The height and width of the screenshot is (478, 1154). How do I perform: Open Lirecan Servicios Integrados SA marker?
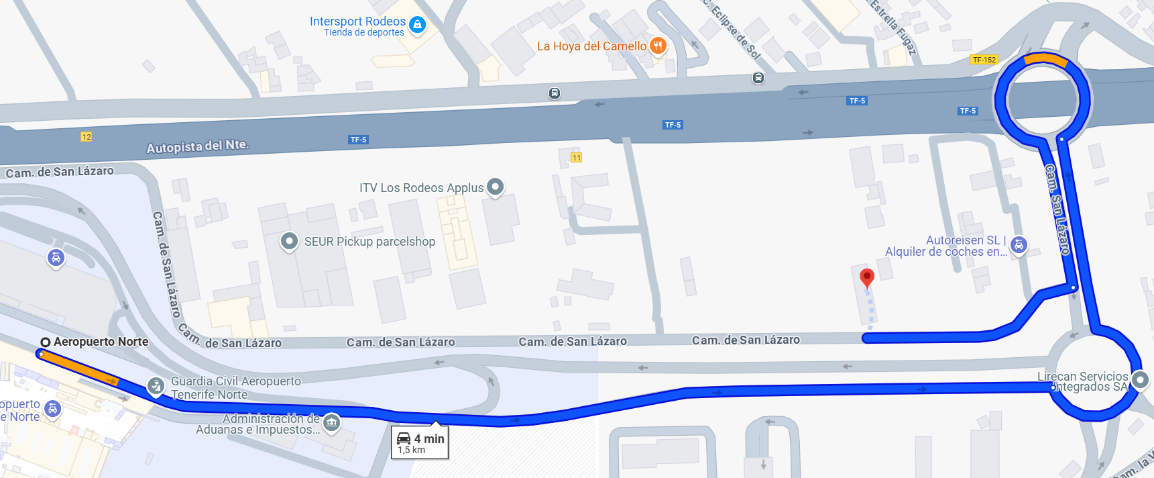click(x=1141, y=380)
